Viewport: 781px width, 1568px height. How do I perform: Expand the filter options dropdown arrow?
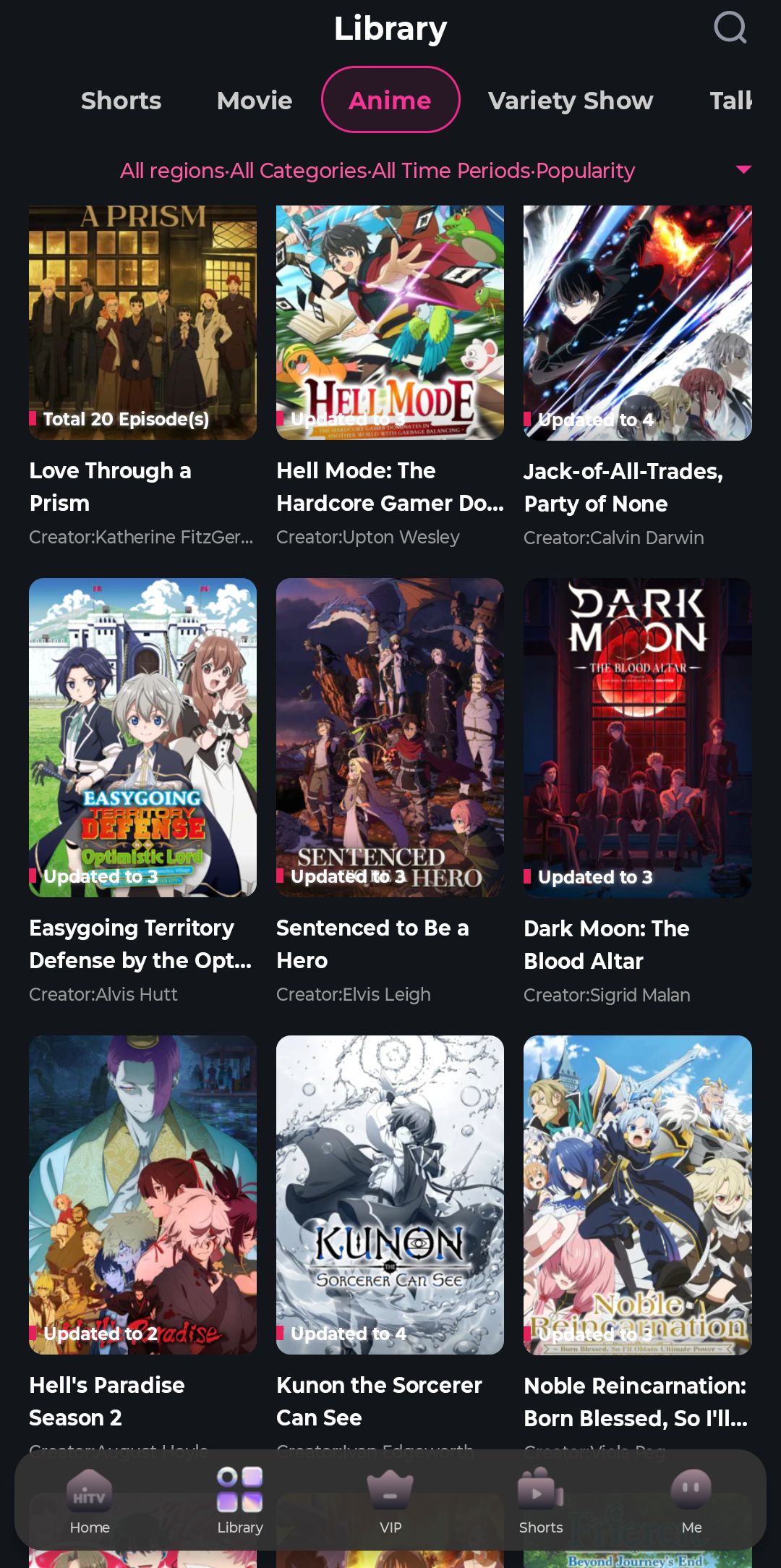point(743,170)
